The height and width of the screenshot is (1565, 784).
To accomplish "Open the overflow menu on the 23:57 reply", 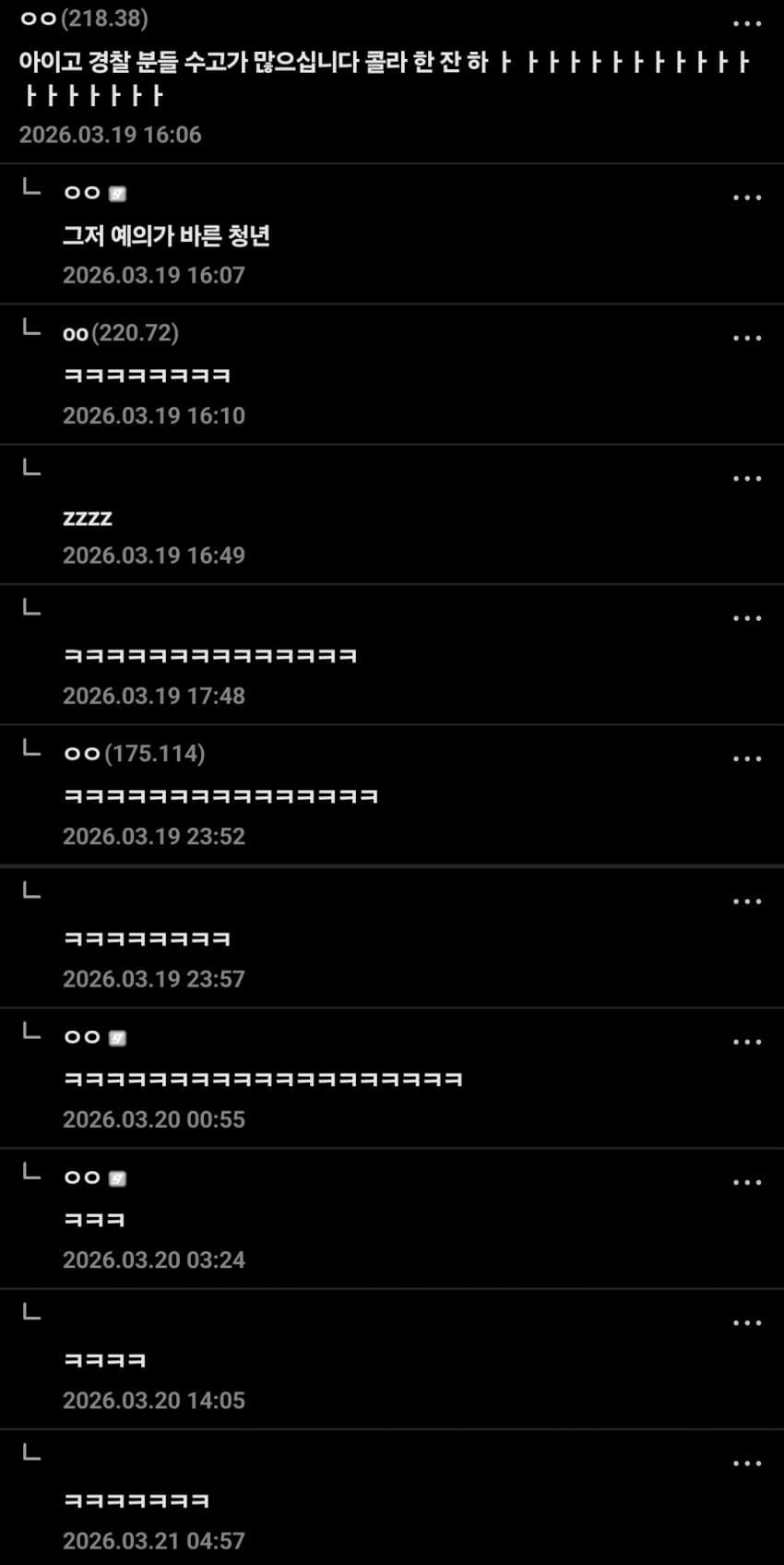I will tap(746, 902).
